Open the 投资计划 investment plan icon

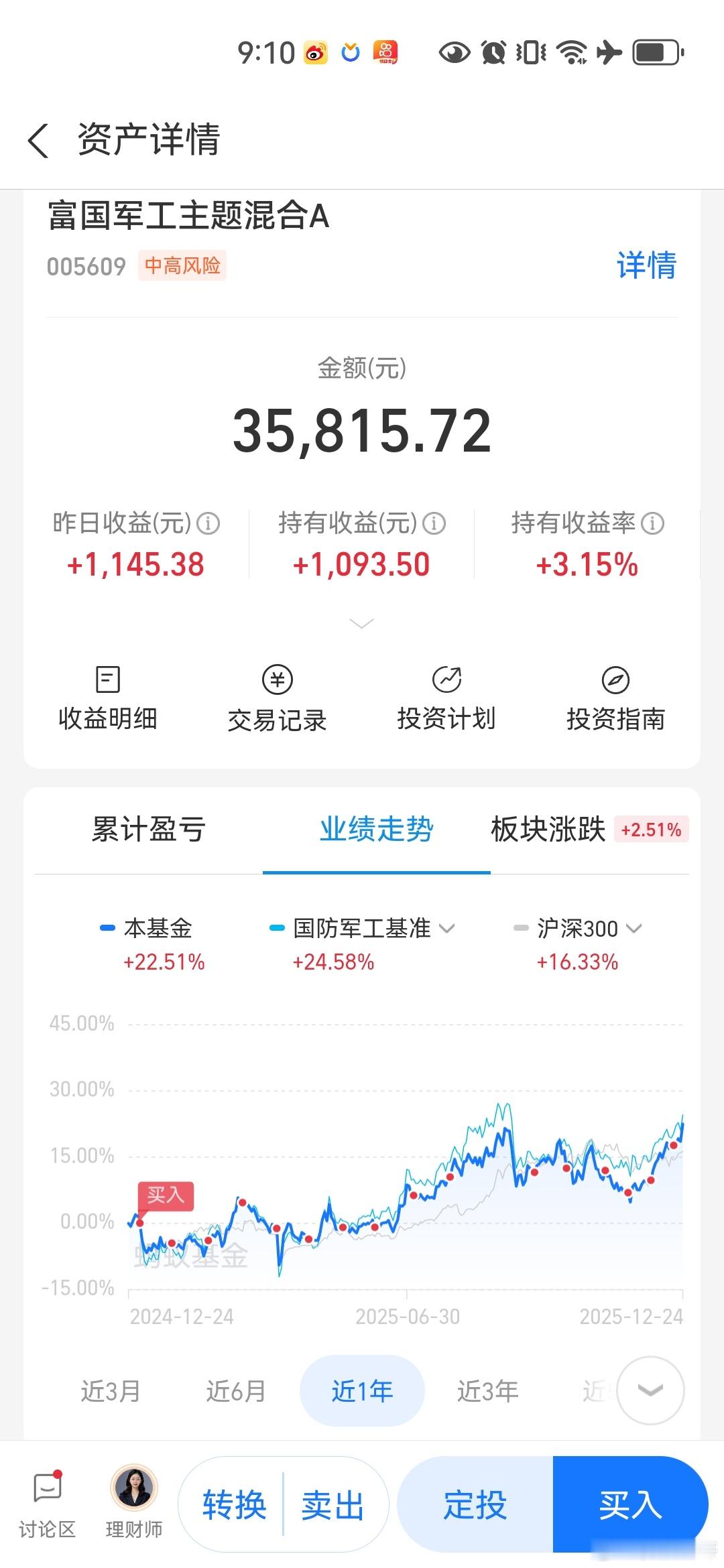point(447,697)
